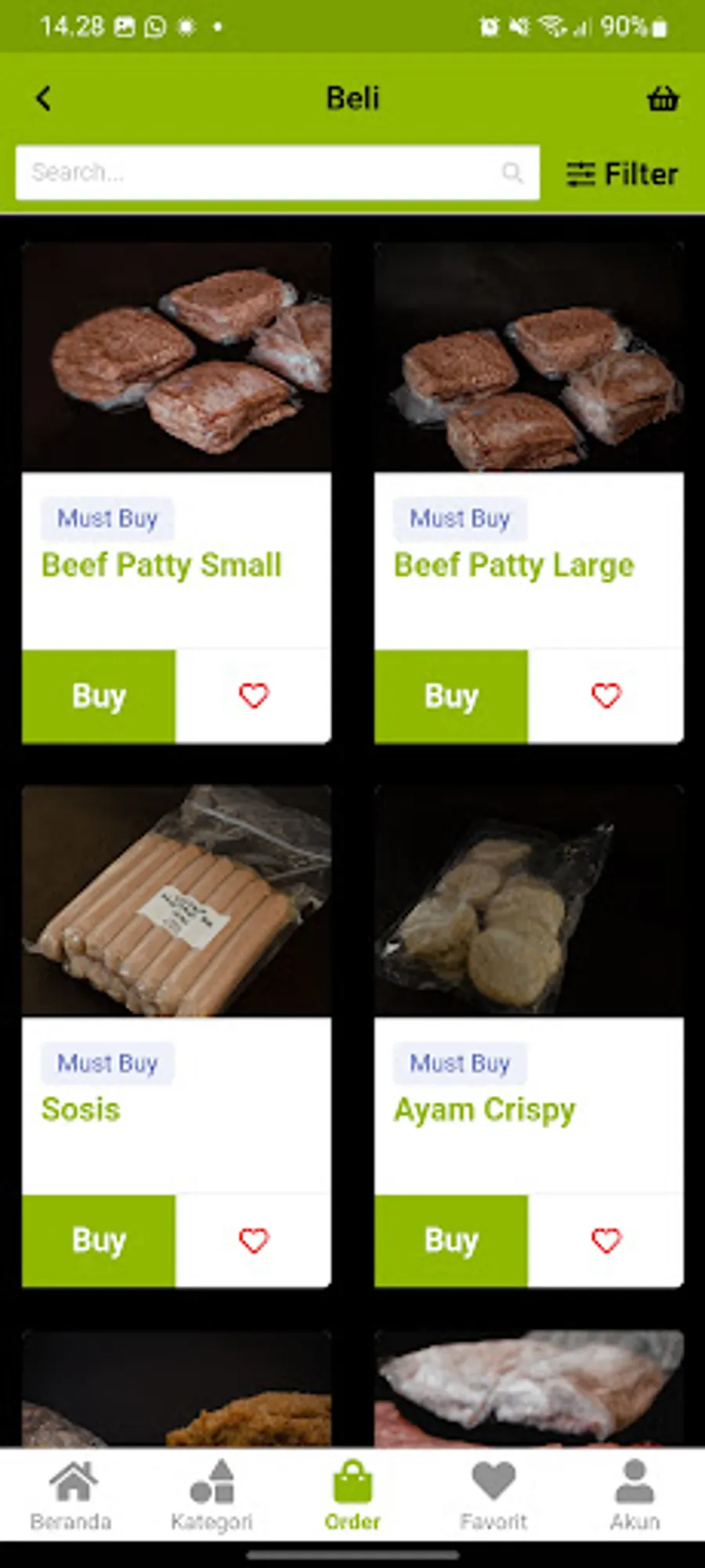The height and width of the screenshot is (1568, 705).
Task: Add Beef Patty Large to favorites
Action: coord(606,696)
